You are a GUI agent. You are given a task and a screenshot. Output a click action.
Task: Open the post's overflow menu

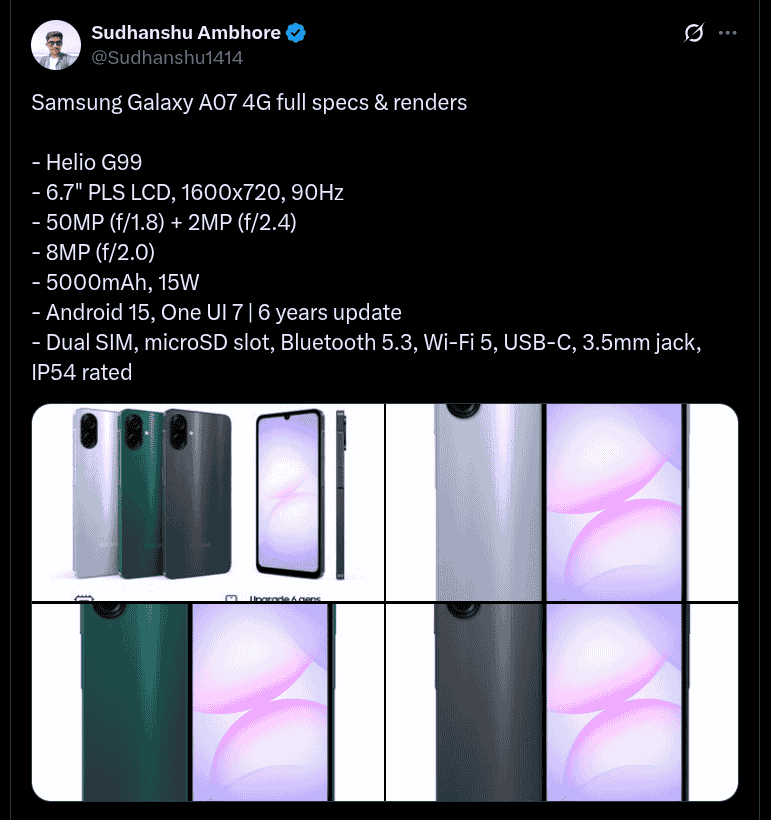point(728,34)
